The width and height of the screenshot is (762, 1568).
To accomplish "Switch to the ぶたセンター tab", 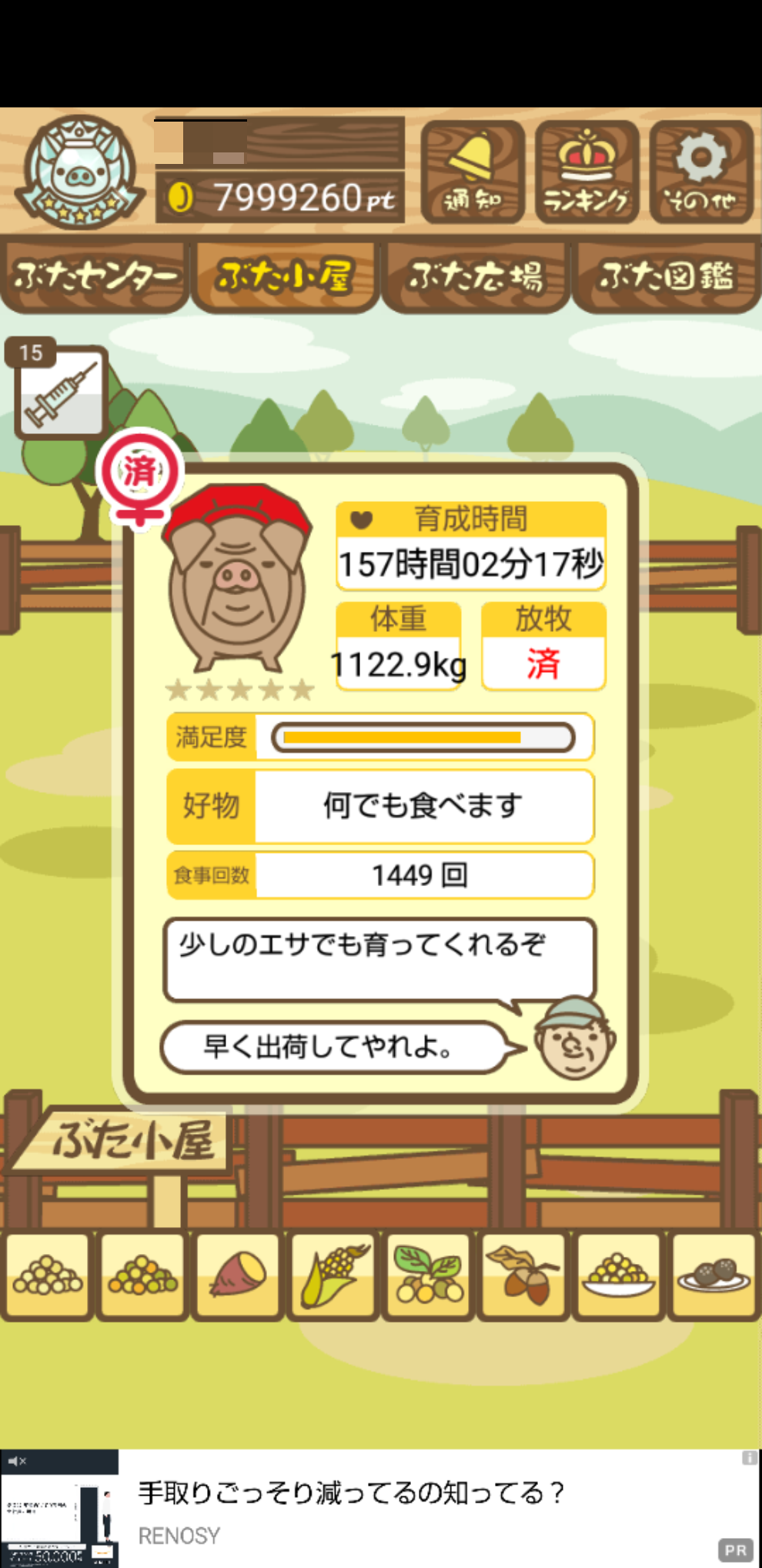I will tap(95, 276).
